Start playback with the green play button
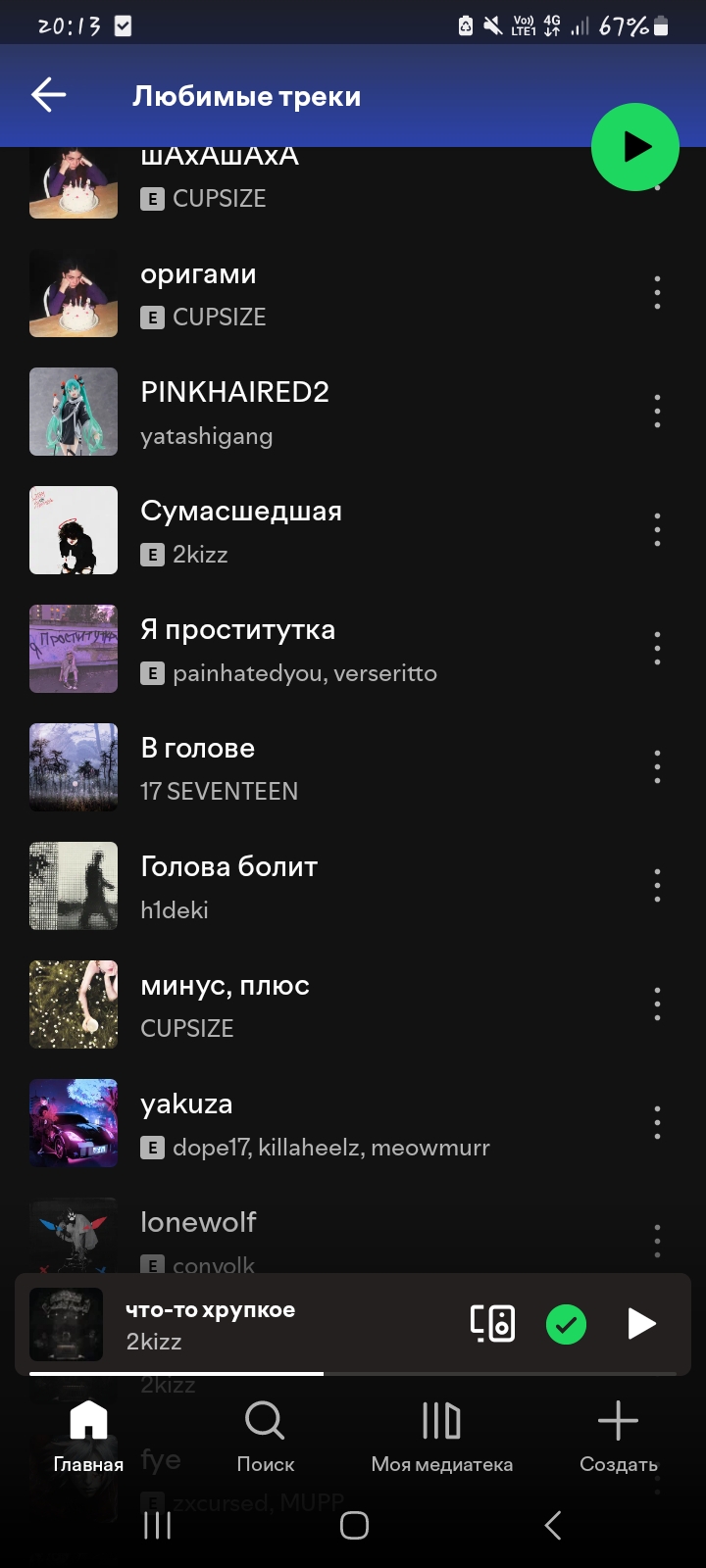 pyautogui.click(x=635, y=147)
